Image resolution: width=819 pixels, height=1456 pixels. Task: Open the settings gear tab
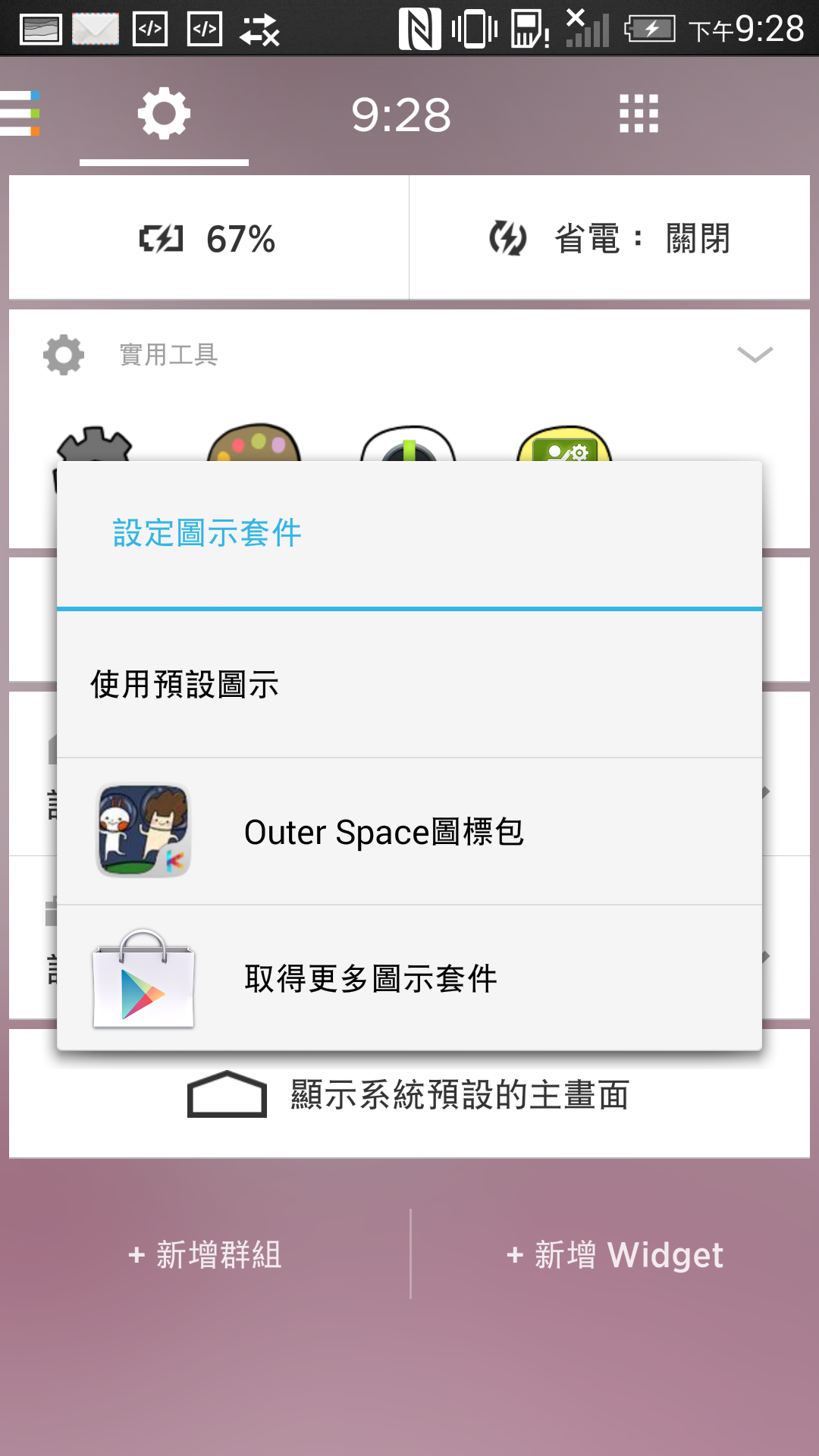(x=164, y=114)
